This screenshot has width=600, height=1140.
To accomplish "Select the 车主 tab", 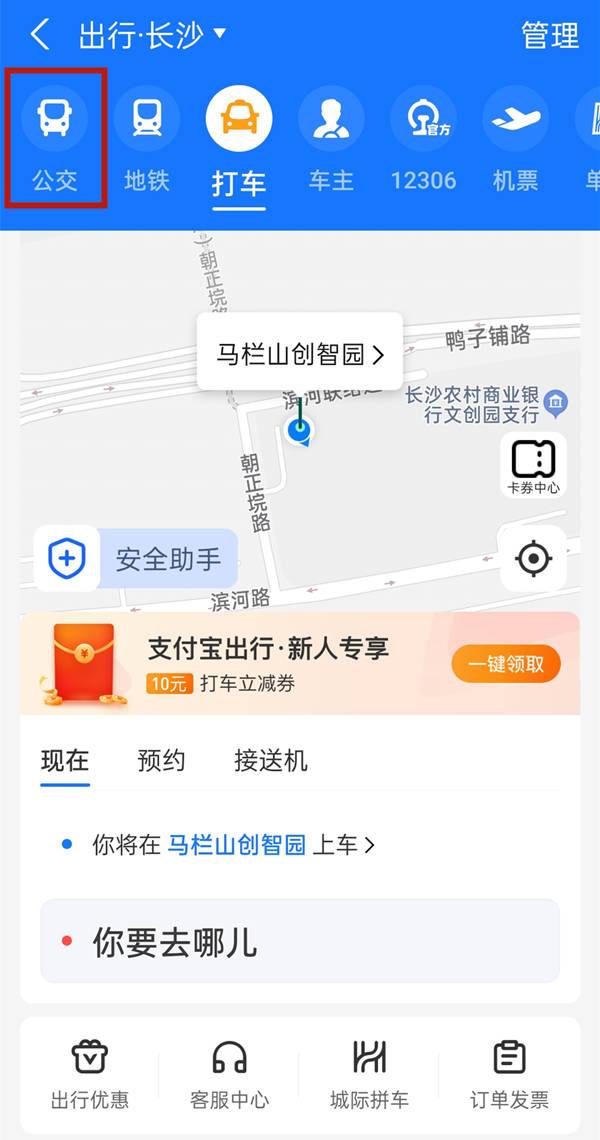I will 331,137.
